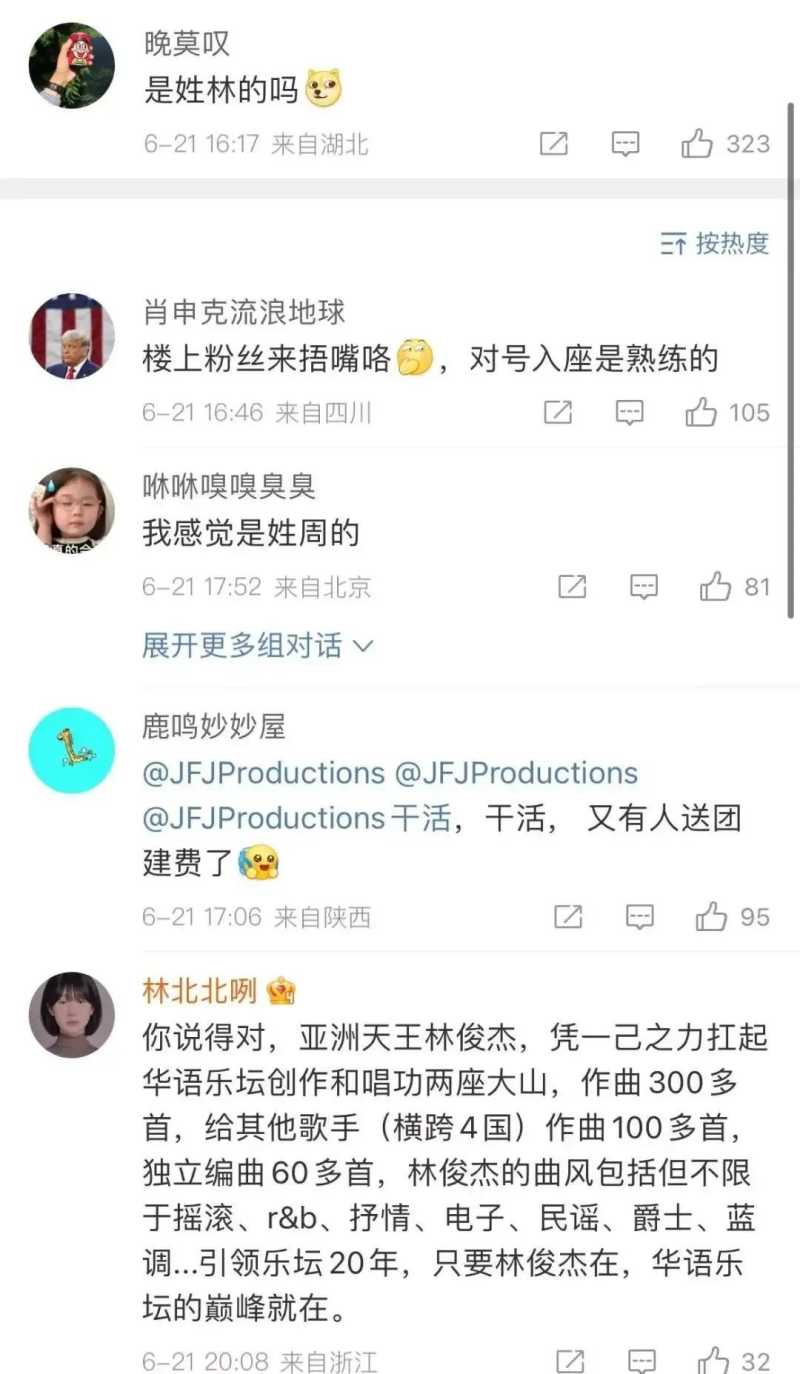Reply to 林北北咧's comment
800x1374 pixels.
(642, 1360)
